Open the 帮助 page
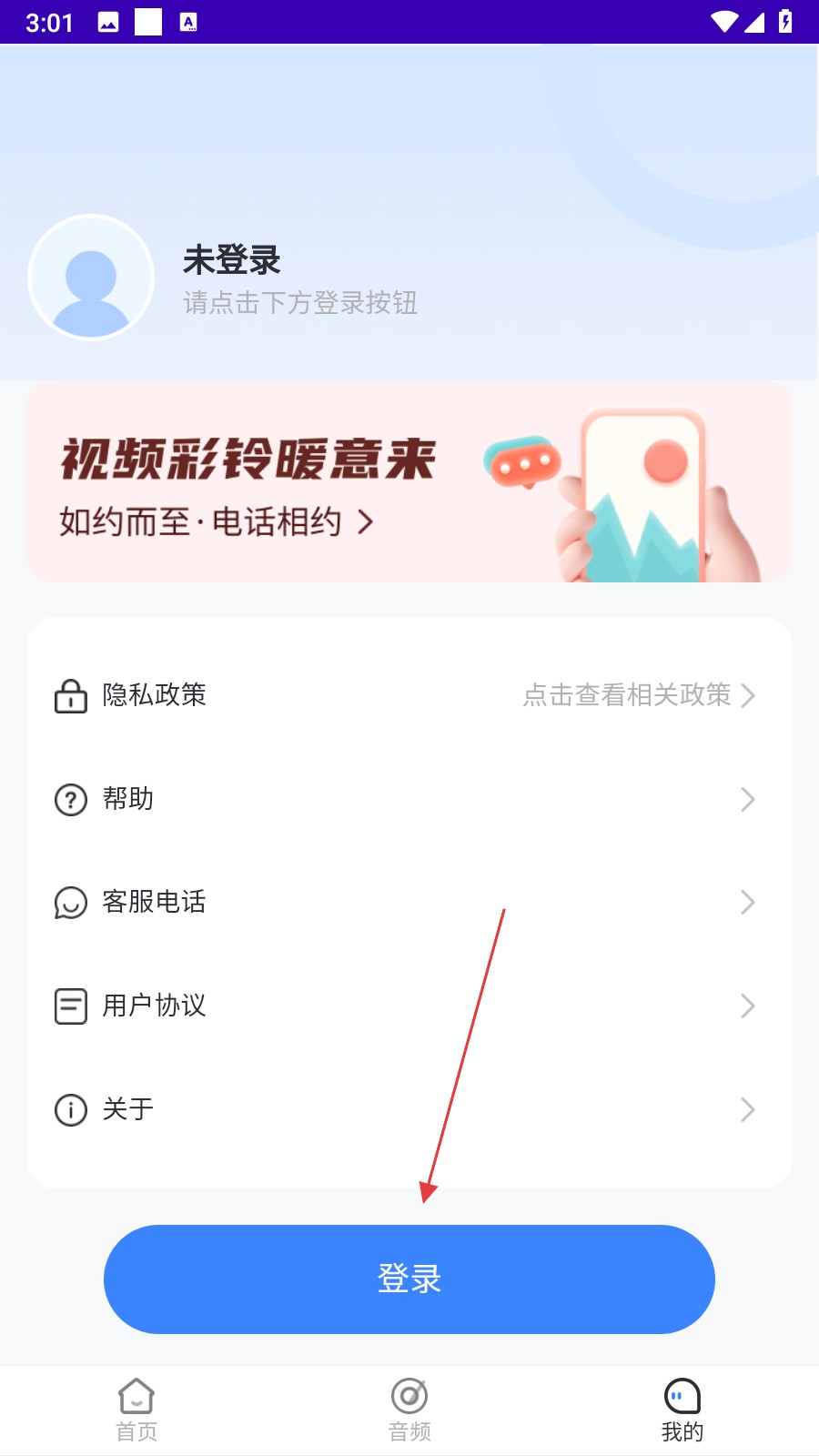Image resolution: width=819 pixels, height=1456 pixels. (409, 799)
